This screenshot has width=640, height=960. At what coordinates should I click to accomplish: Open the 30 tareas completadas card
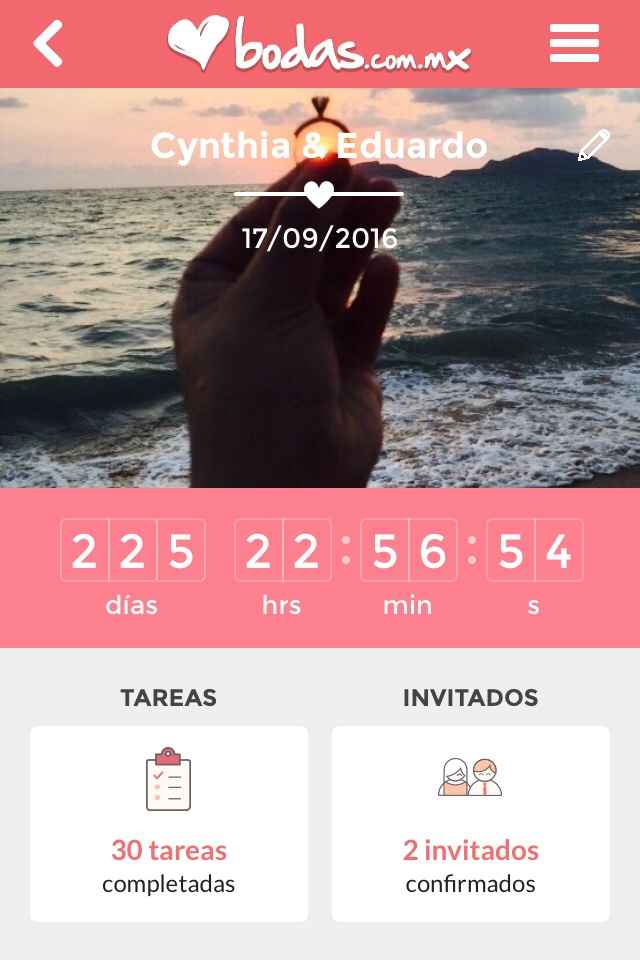169,823
